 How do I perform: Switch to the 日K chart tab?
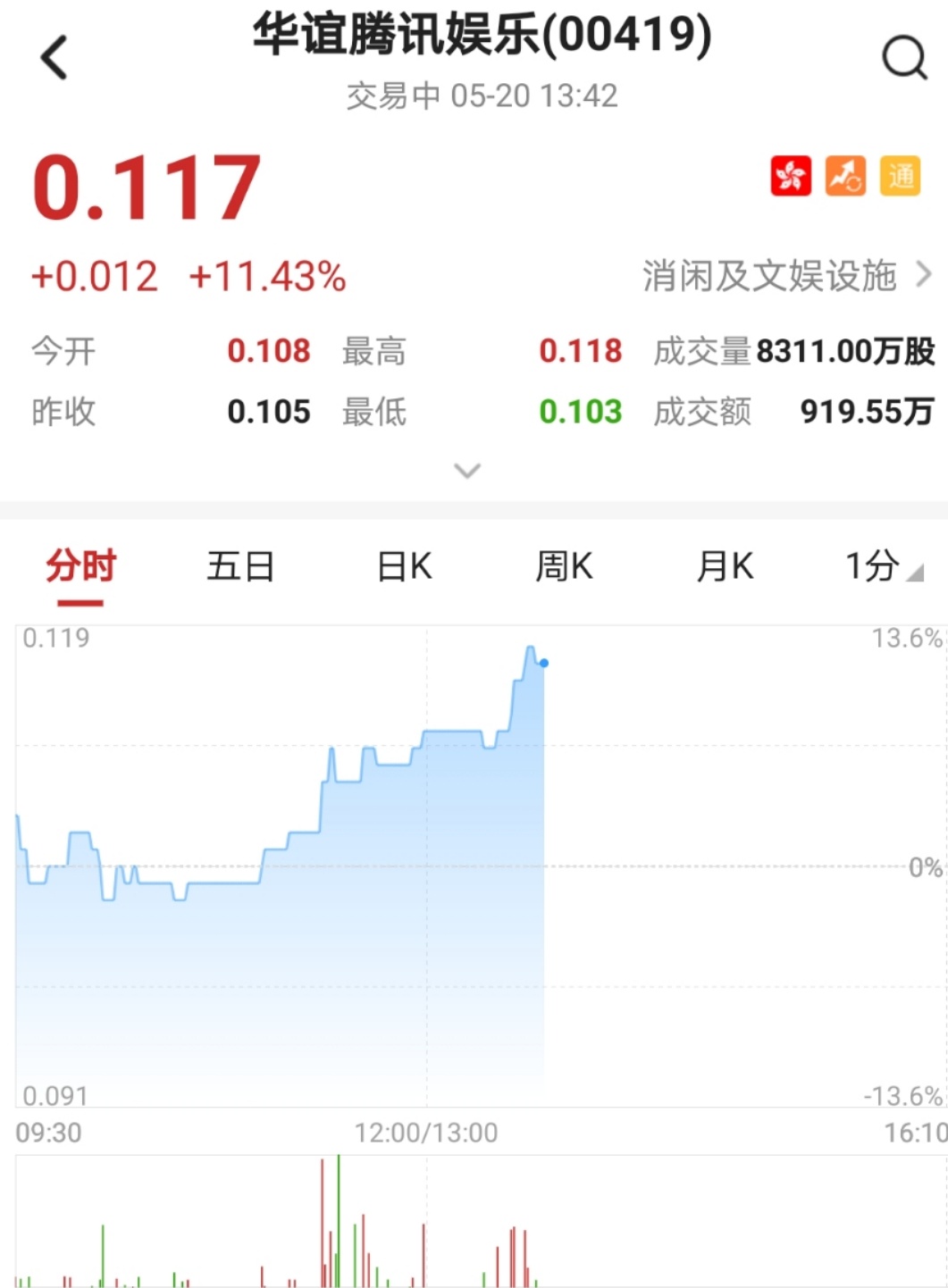[x=405, y=566]
